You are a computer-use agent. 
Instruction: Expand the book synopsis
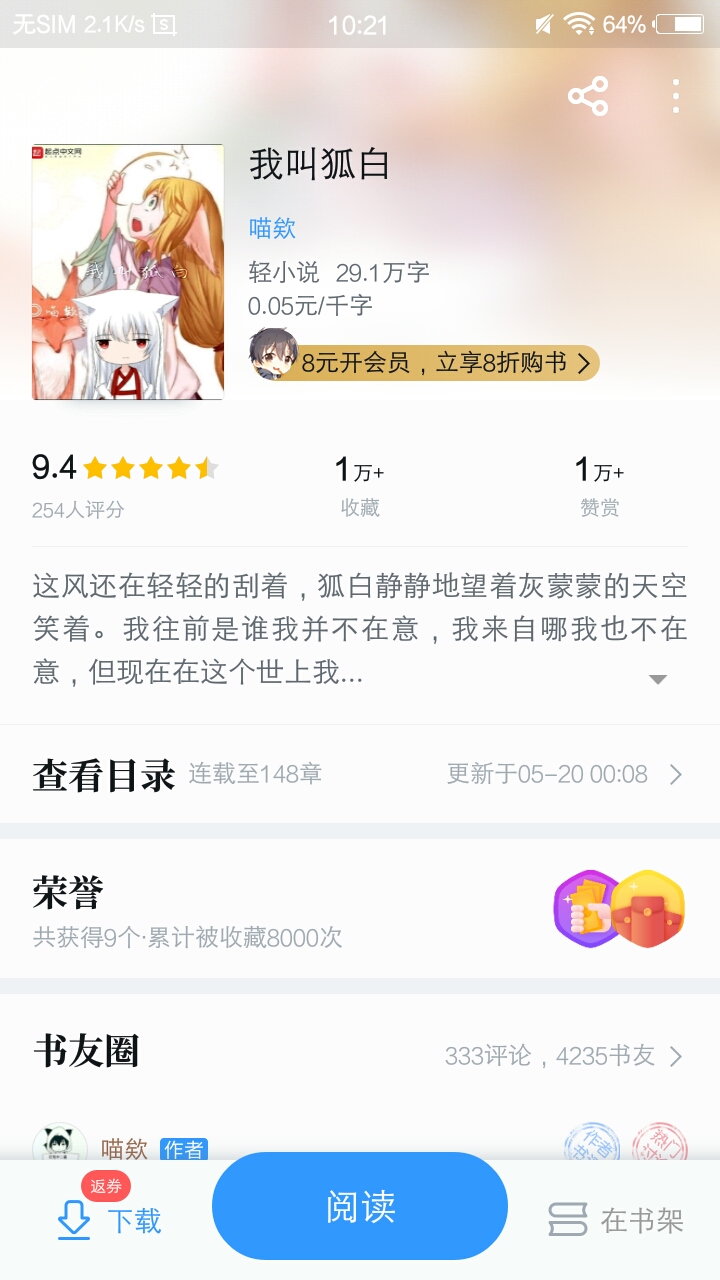[657, 679]
